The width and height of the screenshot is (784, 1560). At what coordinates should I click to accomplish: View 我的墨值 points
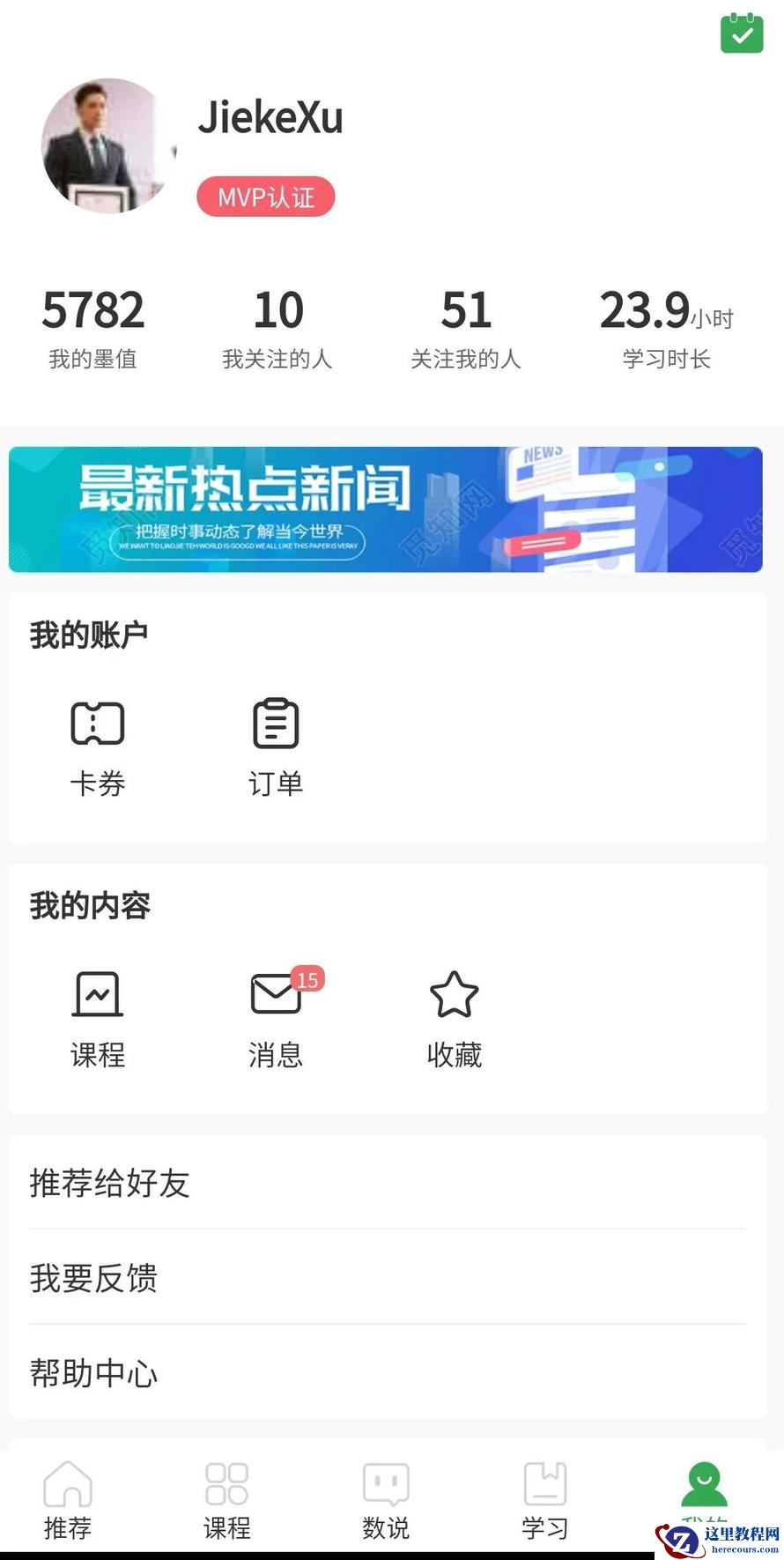92,328
